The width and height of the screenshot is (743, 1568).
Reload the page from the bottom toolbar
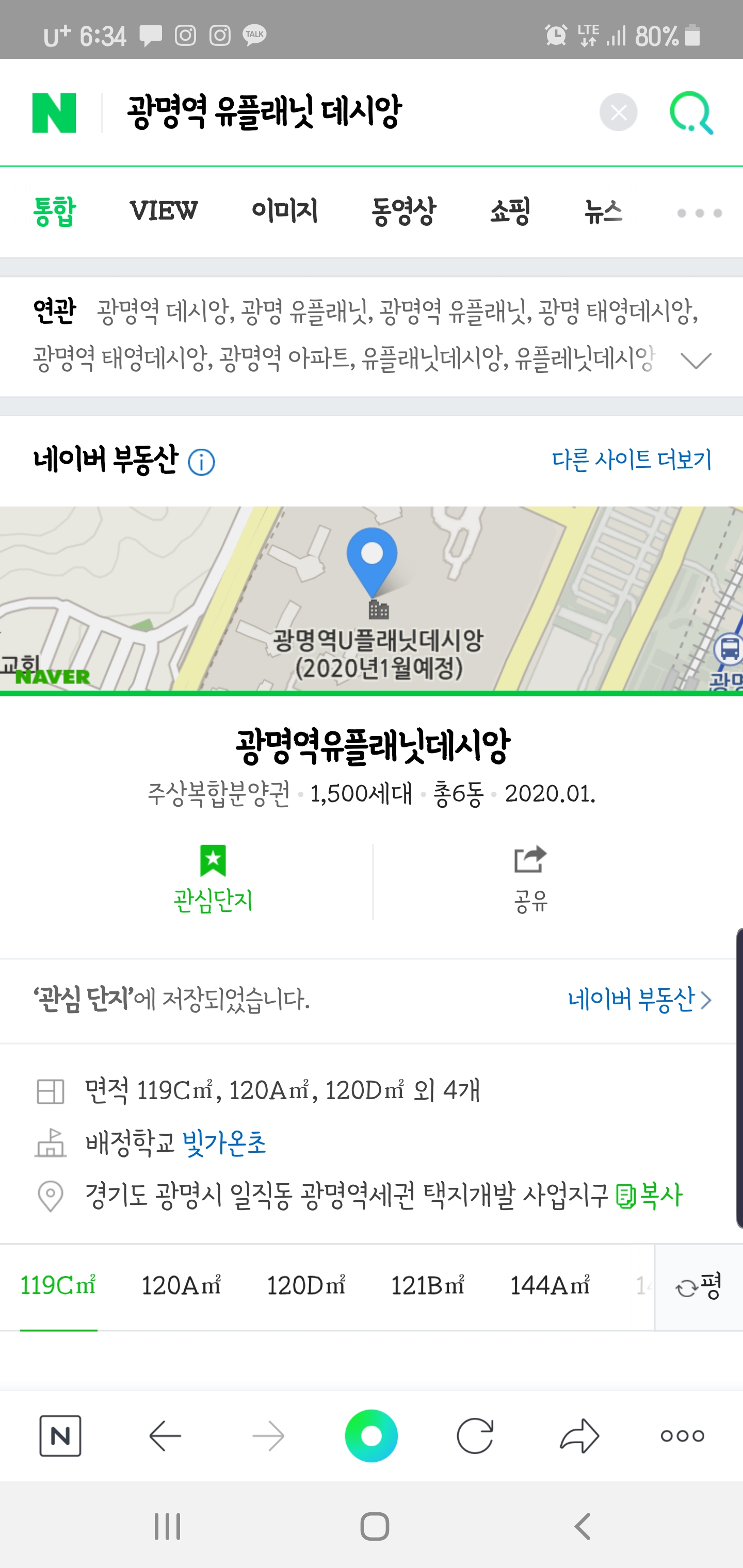pyautogui.click(x=474, y=1436)
